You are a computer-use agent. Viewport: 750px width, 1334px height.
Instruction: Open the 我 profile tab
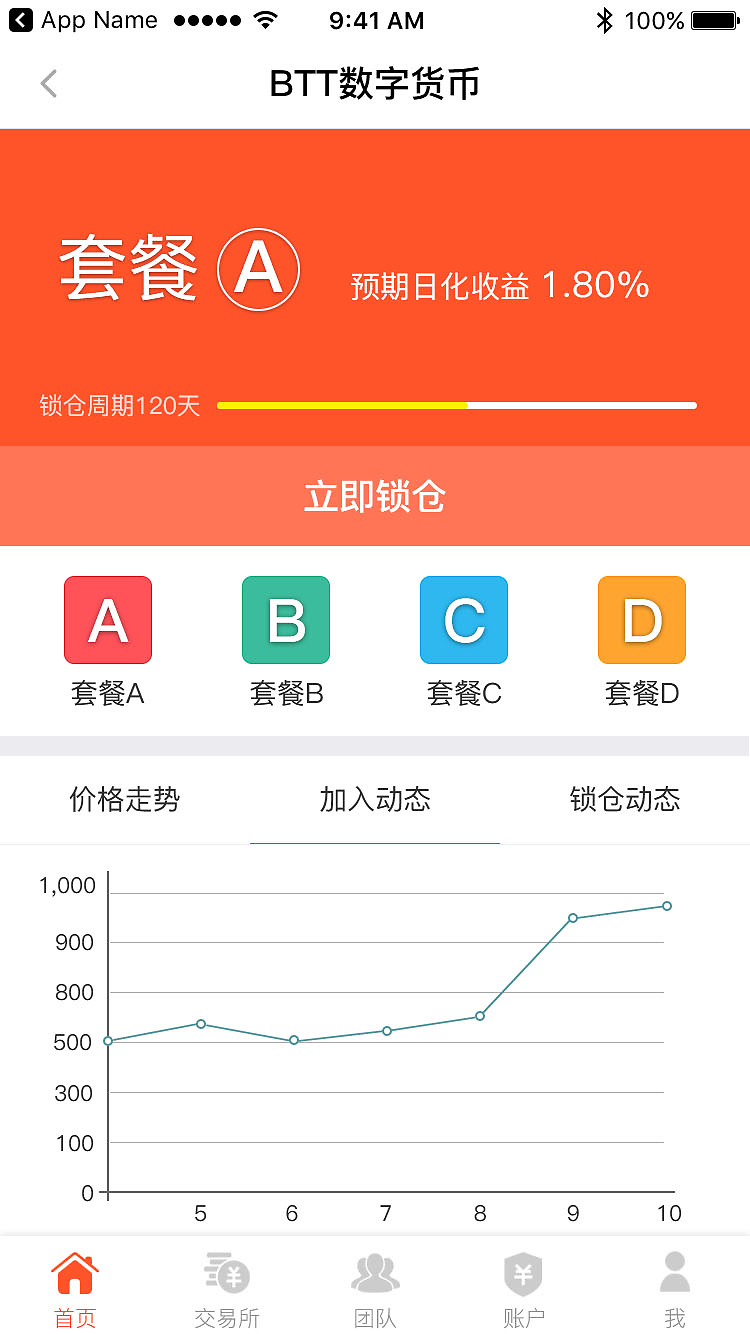[675, 1288]
